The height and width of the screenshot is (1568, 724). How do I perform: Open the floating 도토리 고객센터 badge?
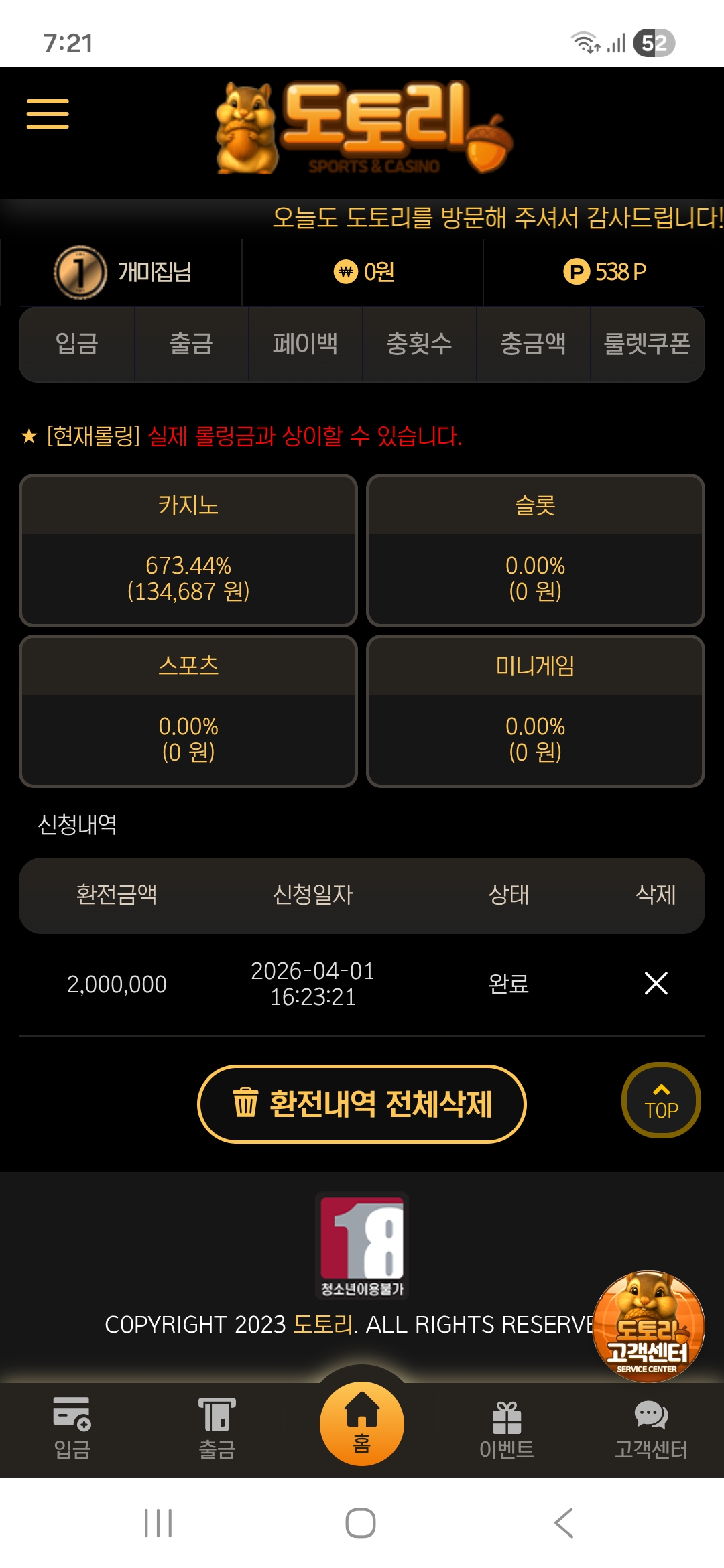(648, 1325)
